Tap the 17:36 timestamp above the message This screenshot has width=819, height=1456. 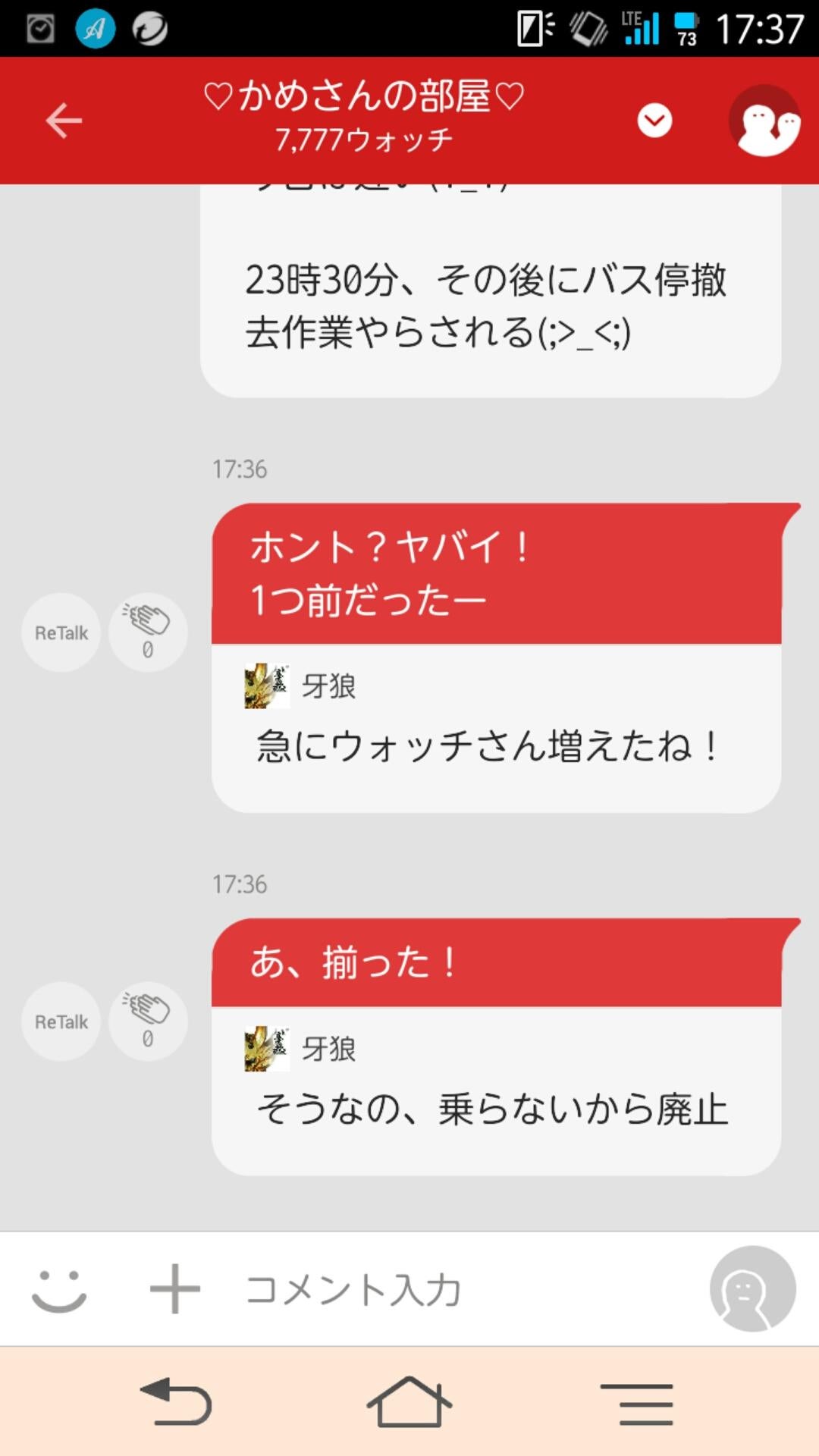coord(239,468)
